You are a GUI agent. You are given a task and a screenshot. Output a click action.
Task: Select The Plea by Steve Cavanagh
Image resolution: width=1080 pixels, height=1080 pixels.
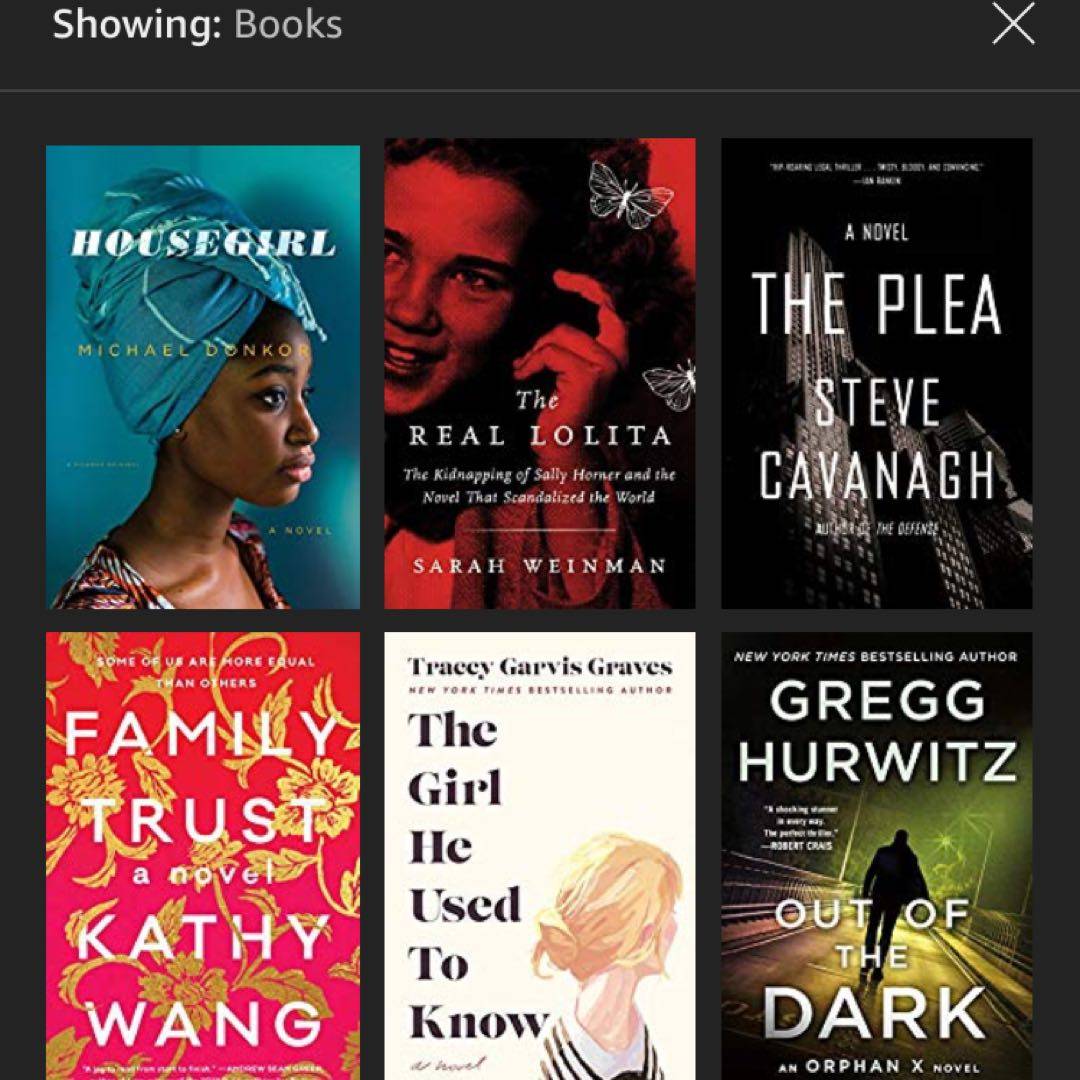[876, 373]
